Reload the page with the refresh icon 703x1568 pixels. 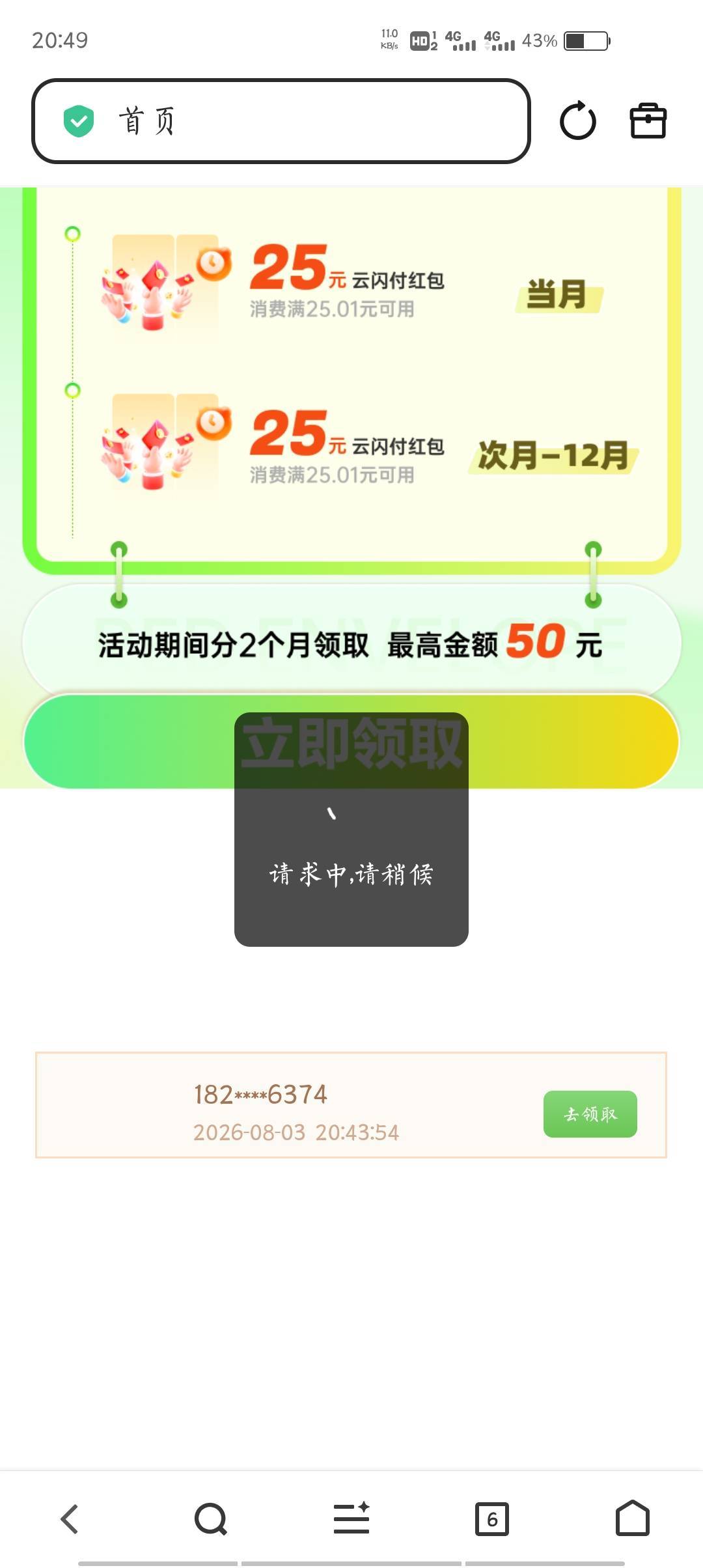(578, 121)
